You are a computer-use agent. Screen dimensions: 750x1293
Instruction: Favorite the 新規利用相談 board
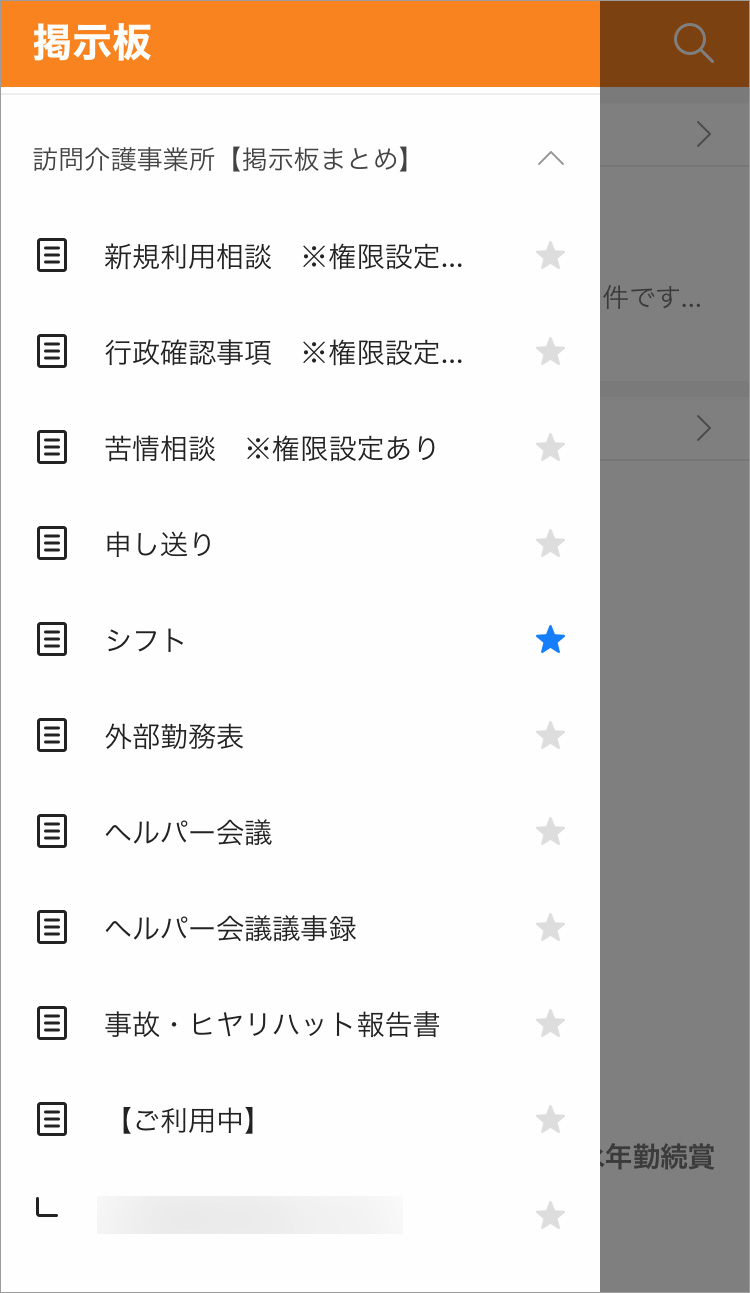[x=551, y=256]
